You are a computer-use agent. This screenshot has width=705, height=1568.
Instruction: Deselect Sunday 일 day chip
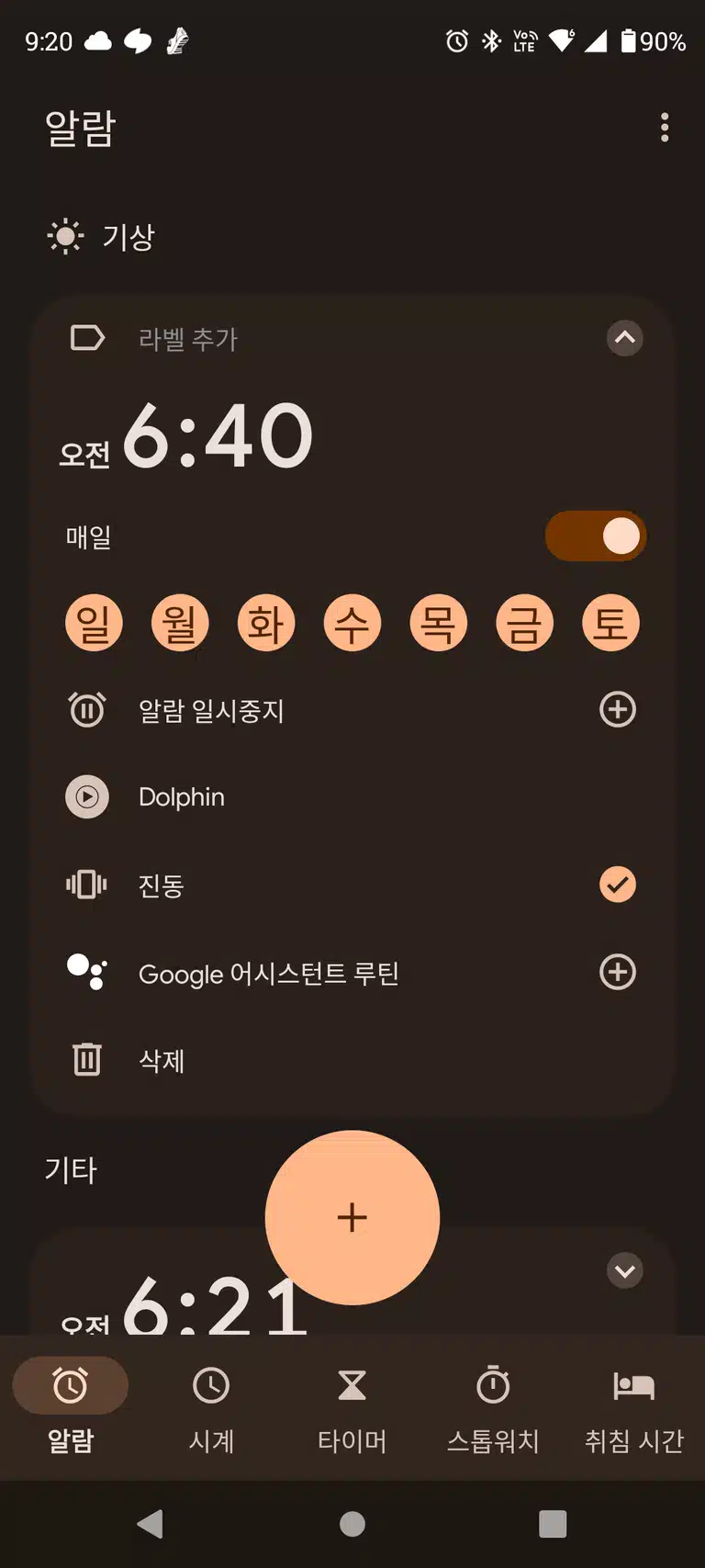(x=94, y=623)
